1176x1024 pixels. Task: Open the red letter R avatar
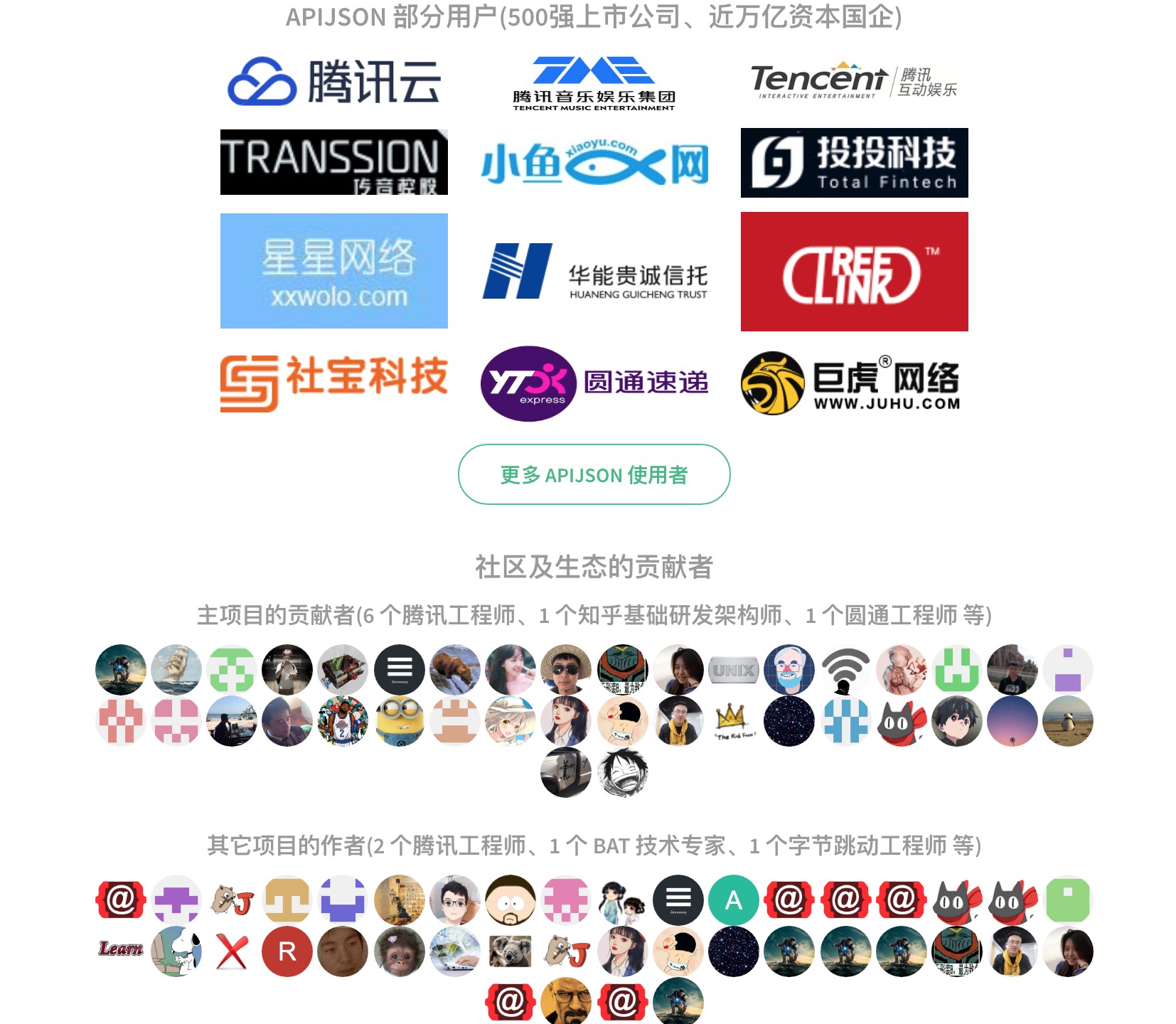tap(287, 951)
